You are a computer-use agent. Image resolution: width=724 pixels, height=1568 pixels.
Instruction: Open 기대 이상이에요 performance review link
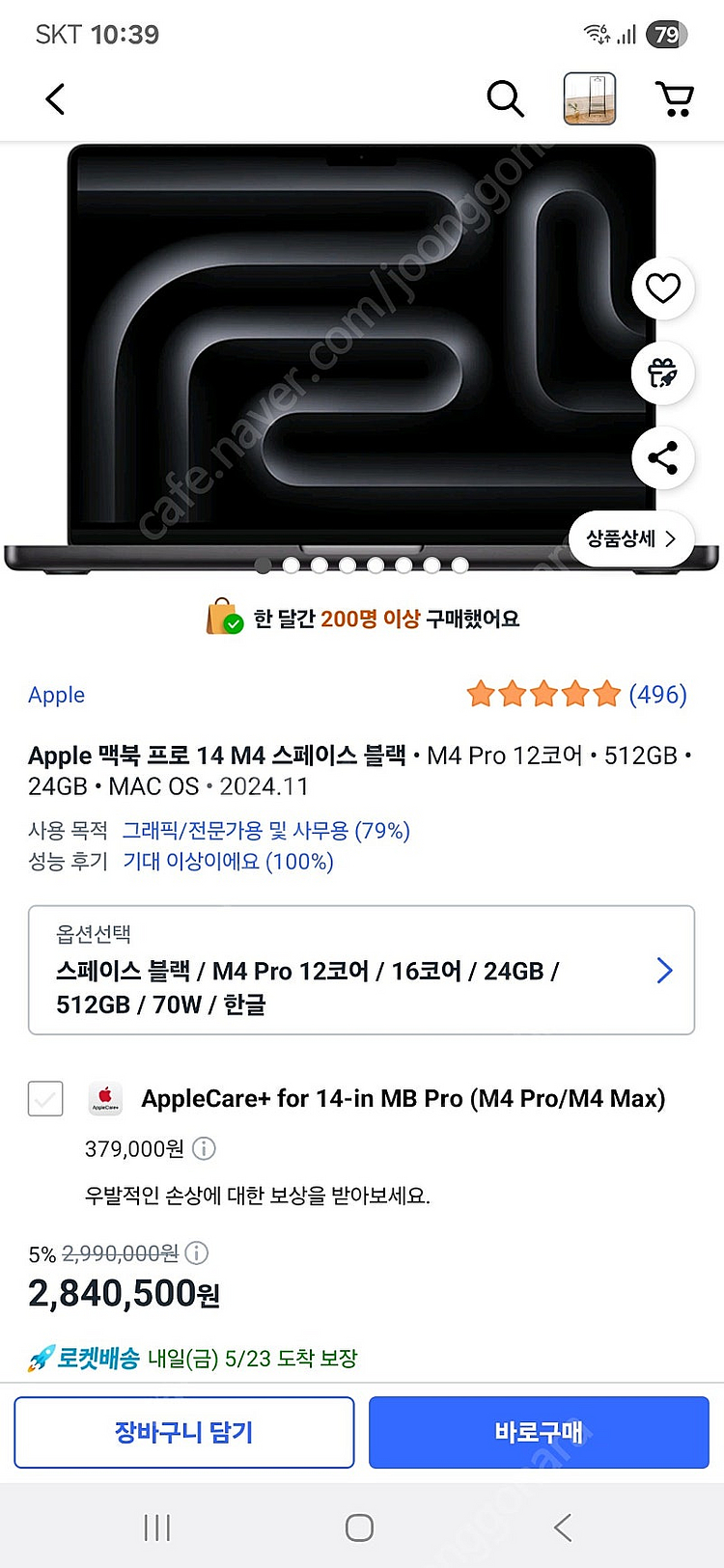tap(228, 862)
